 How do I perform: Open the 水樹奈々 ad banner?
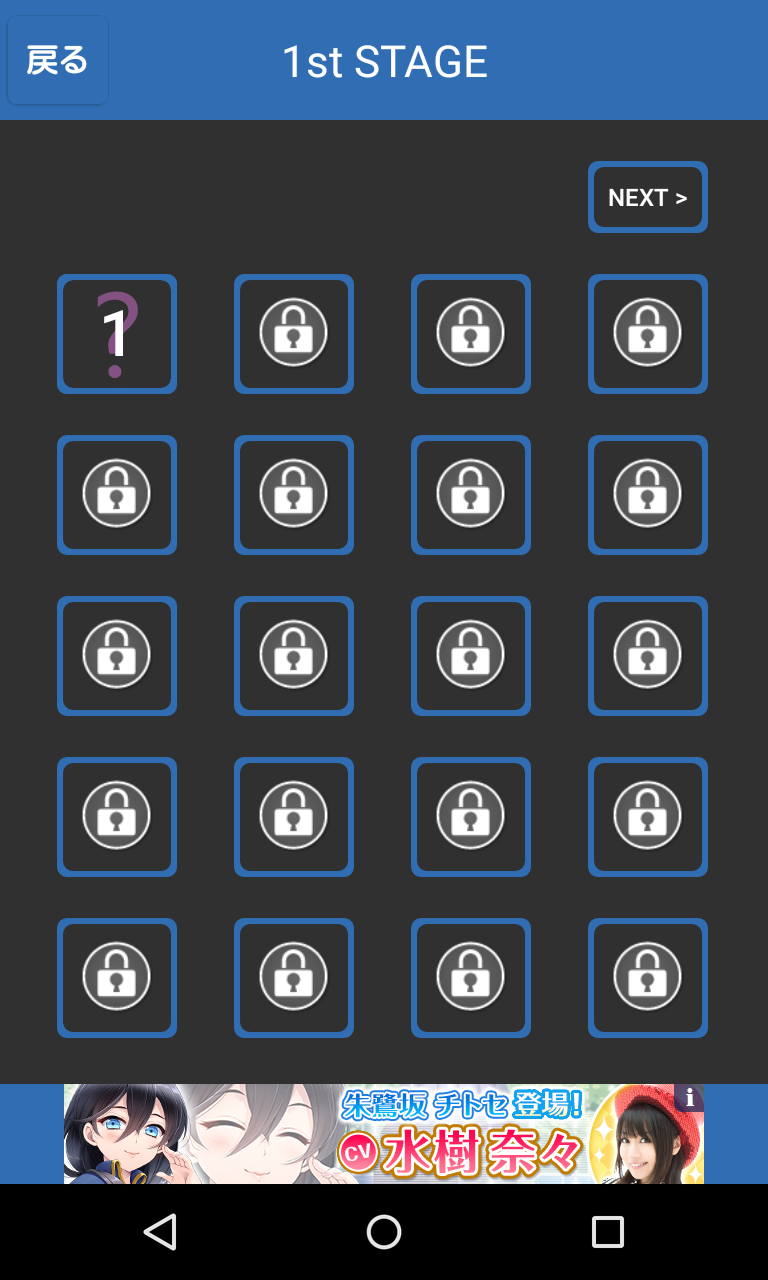click(384, 1134)
